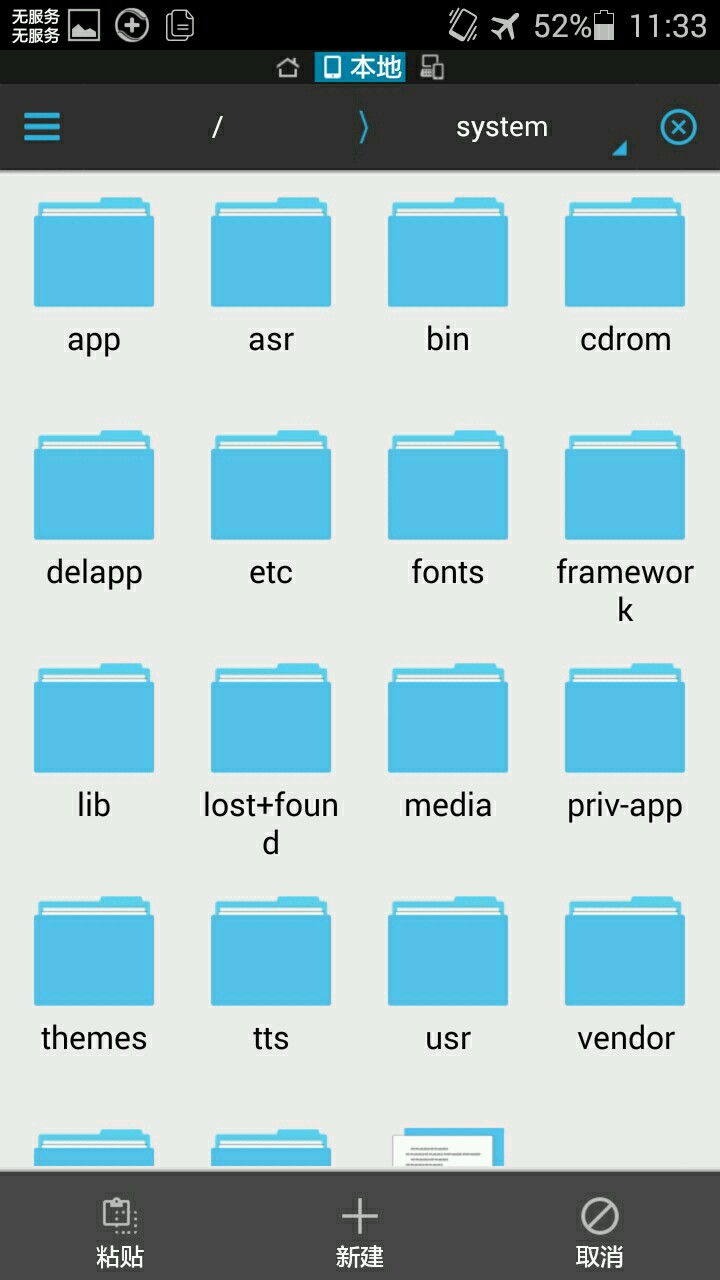Cancel the operation with 取消
Image resolution: width=720 pixels, height=1280 pixels.
[599, 1231]
